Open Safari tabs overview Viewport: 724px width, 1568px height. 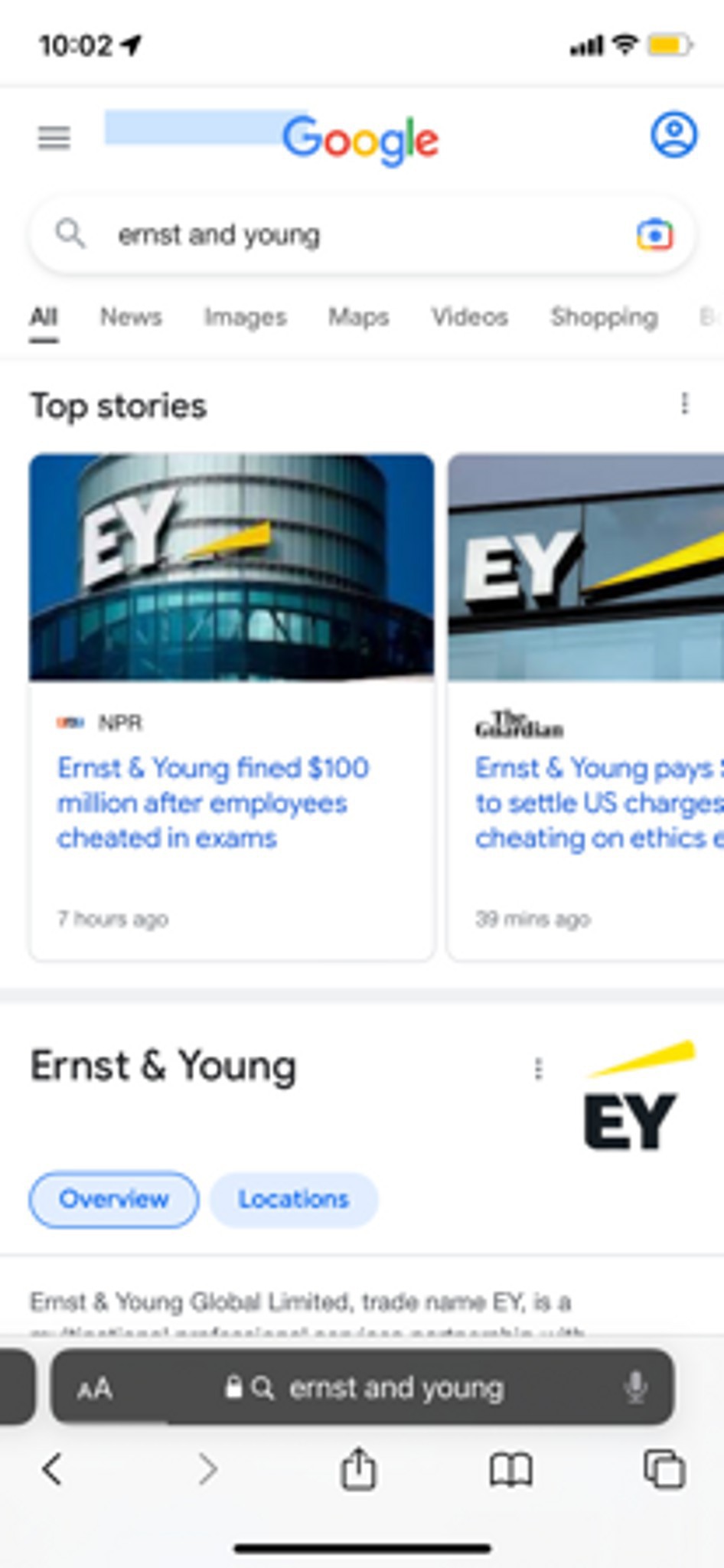[x=664, y=1469]
